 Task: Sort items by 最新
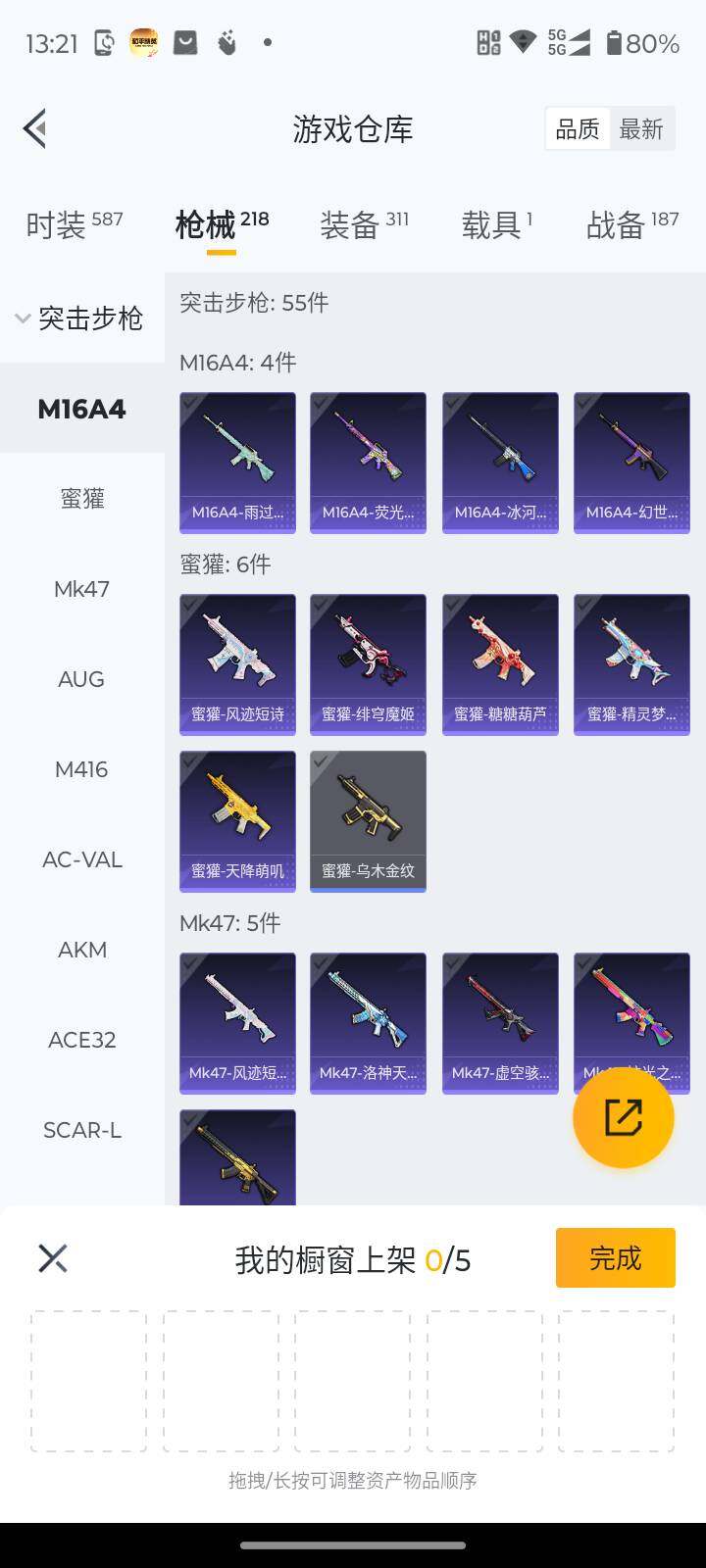pos(641,129)
